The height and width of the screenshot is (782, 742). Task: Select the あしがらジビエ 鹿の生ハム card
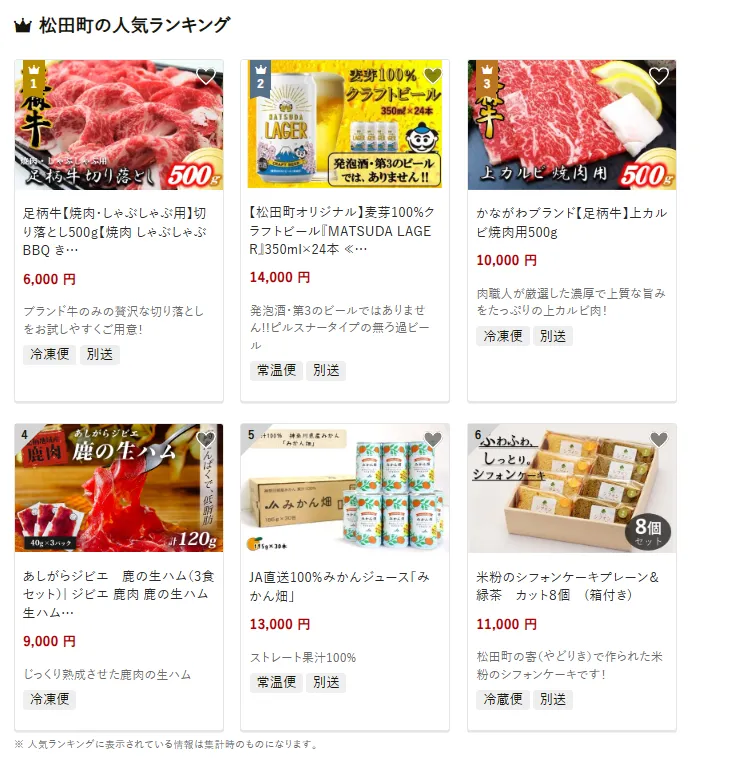118,595
